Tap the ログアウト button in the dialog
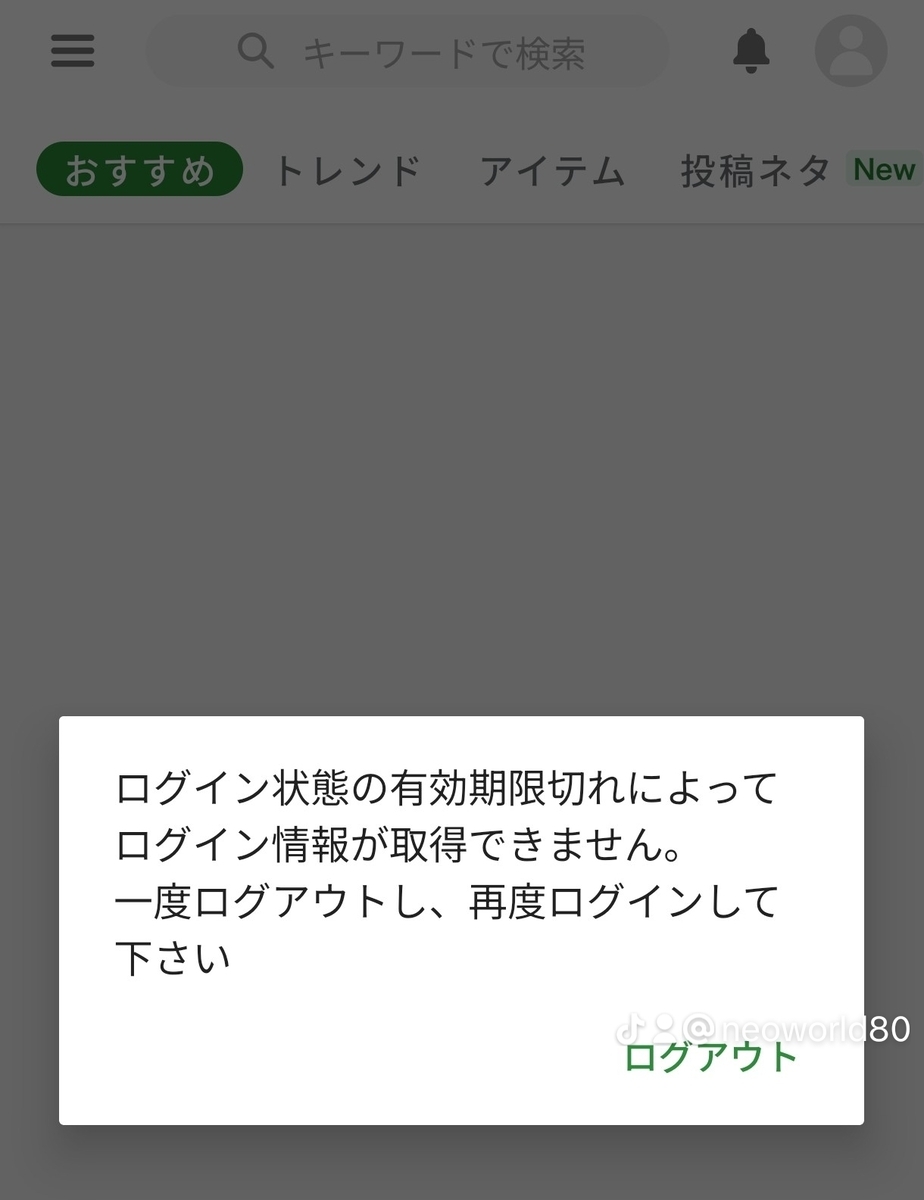 pyautogui.click(x=710, y=1057)
